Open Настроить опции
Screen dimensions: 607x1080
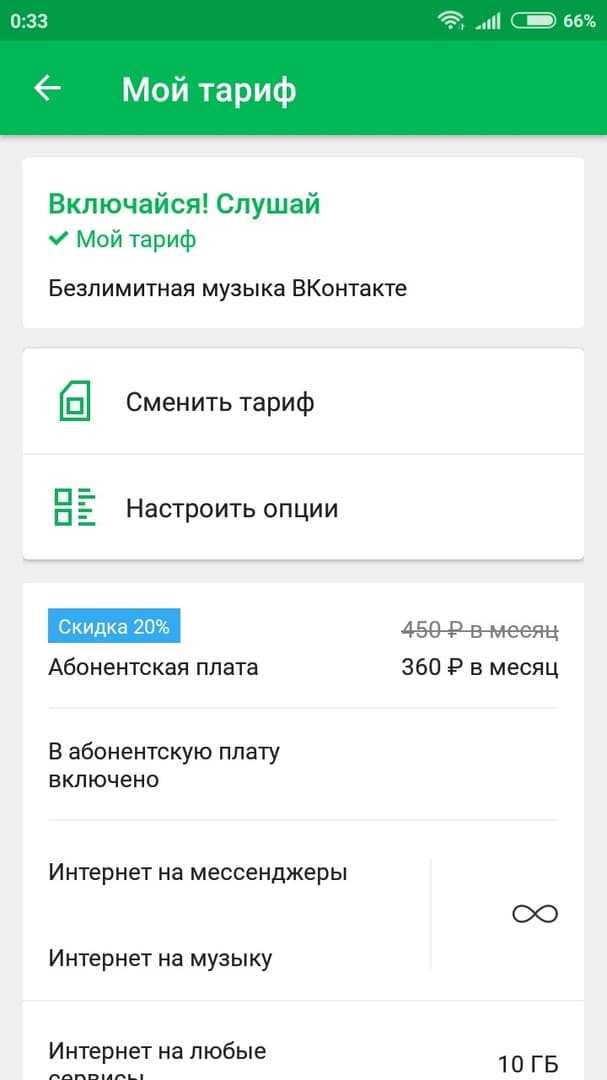[x=303, y=508]
